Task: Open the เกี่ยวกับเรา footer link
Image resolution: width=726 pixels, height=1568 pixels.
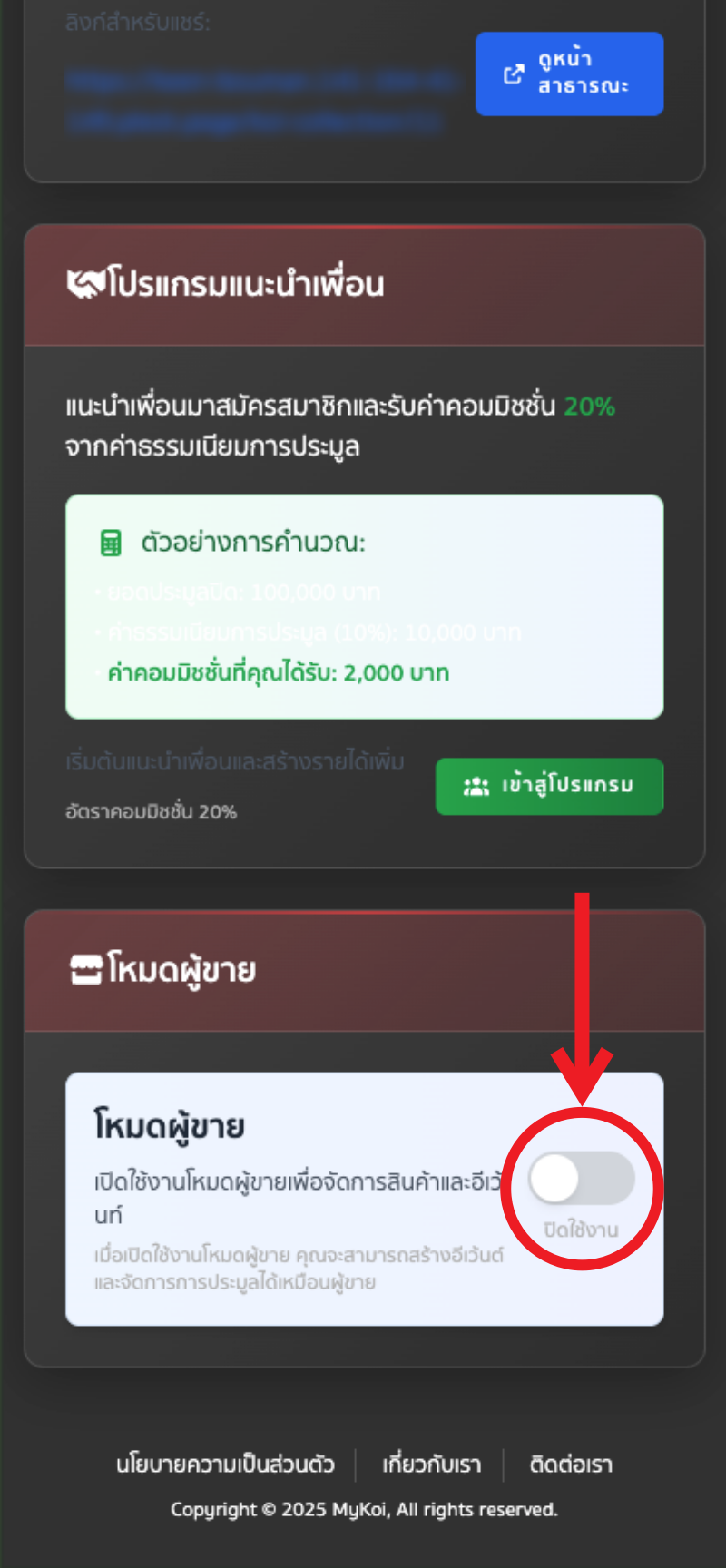Action: (x=431, y=1464)
